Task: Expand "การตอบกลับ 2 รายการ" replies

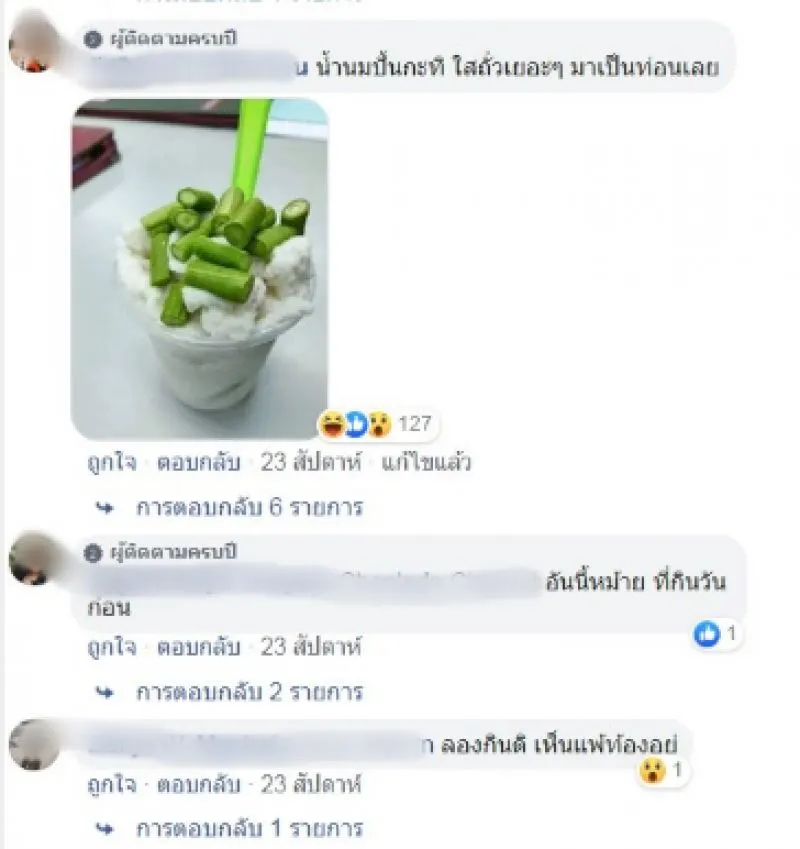Action: click(x=248, y=691)
